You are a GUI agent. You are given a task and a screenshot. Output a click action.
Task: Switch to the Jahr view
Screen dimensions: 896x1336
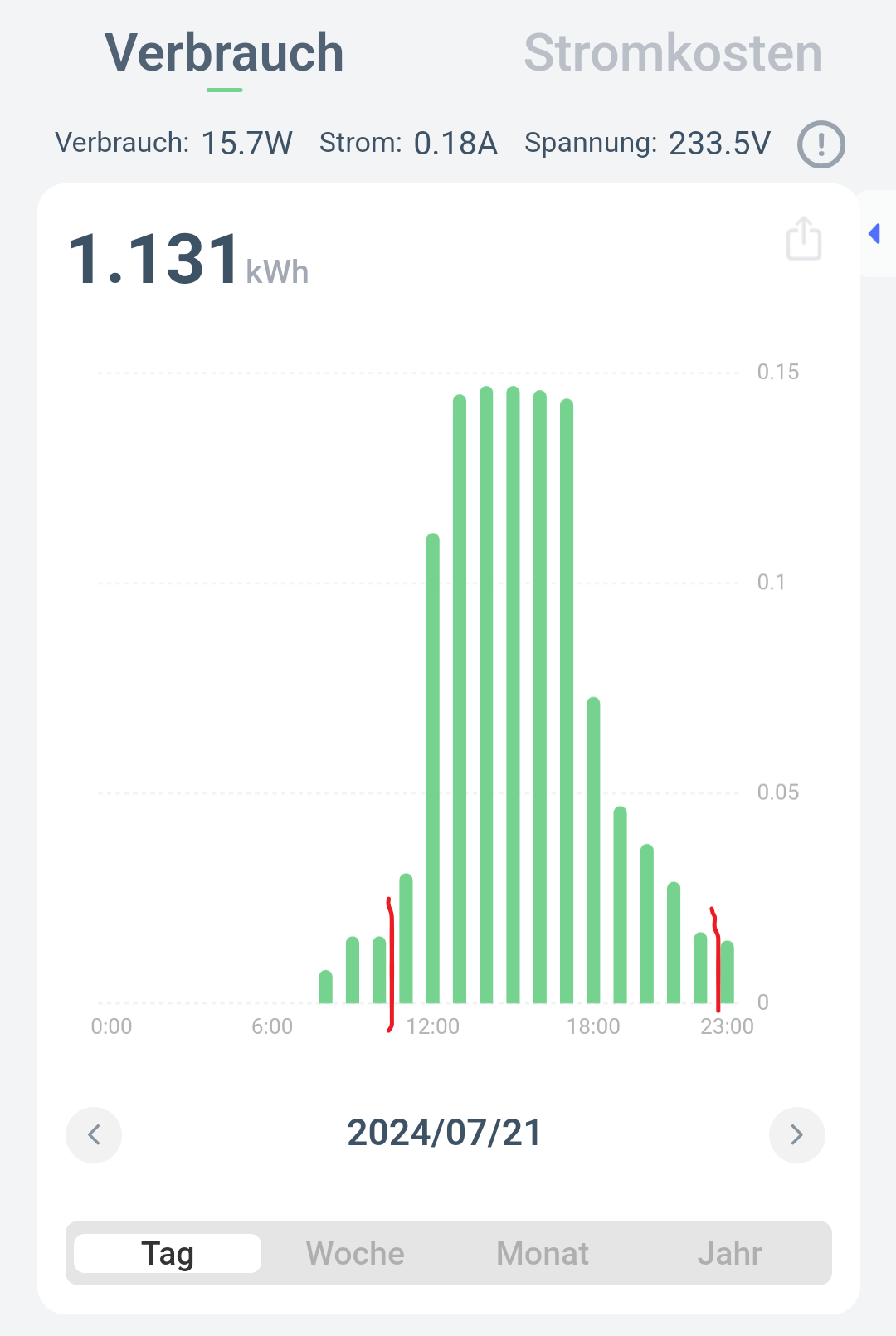729,1253
